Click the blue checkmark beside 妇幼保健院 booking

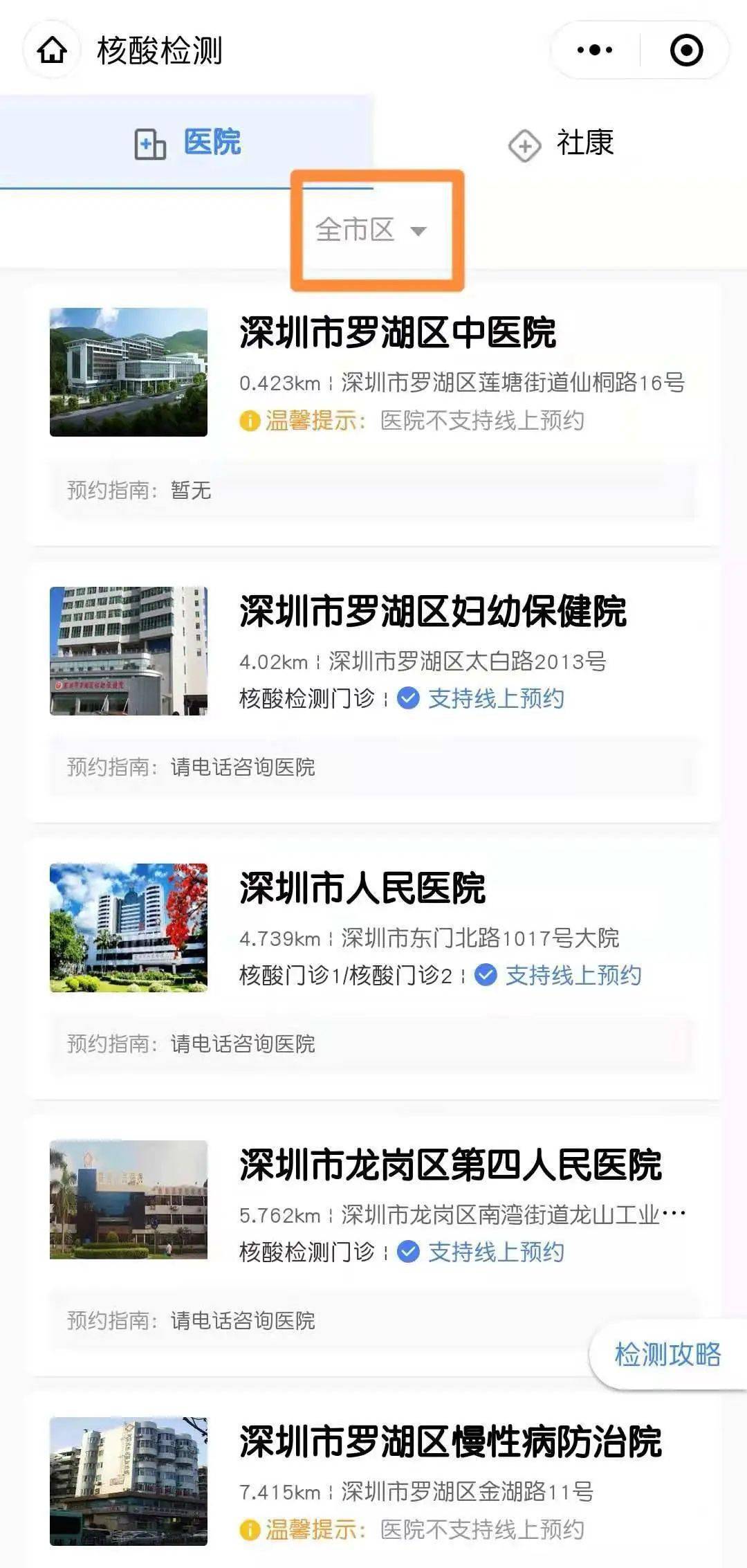407,699
